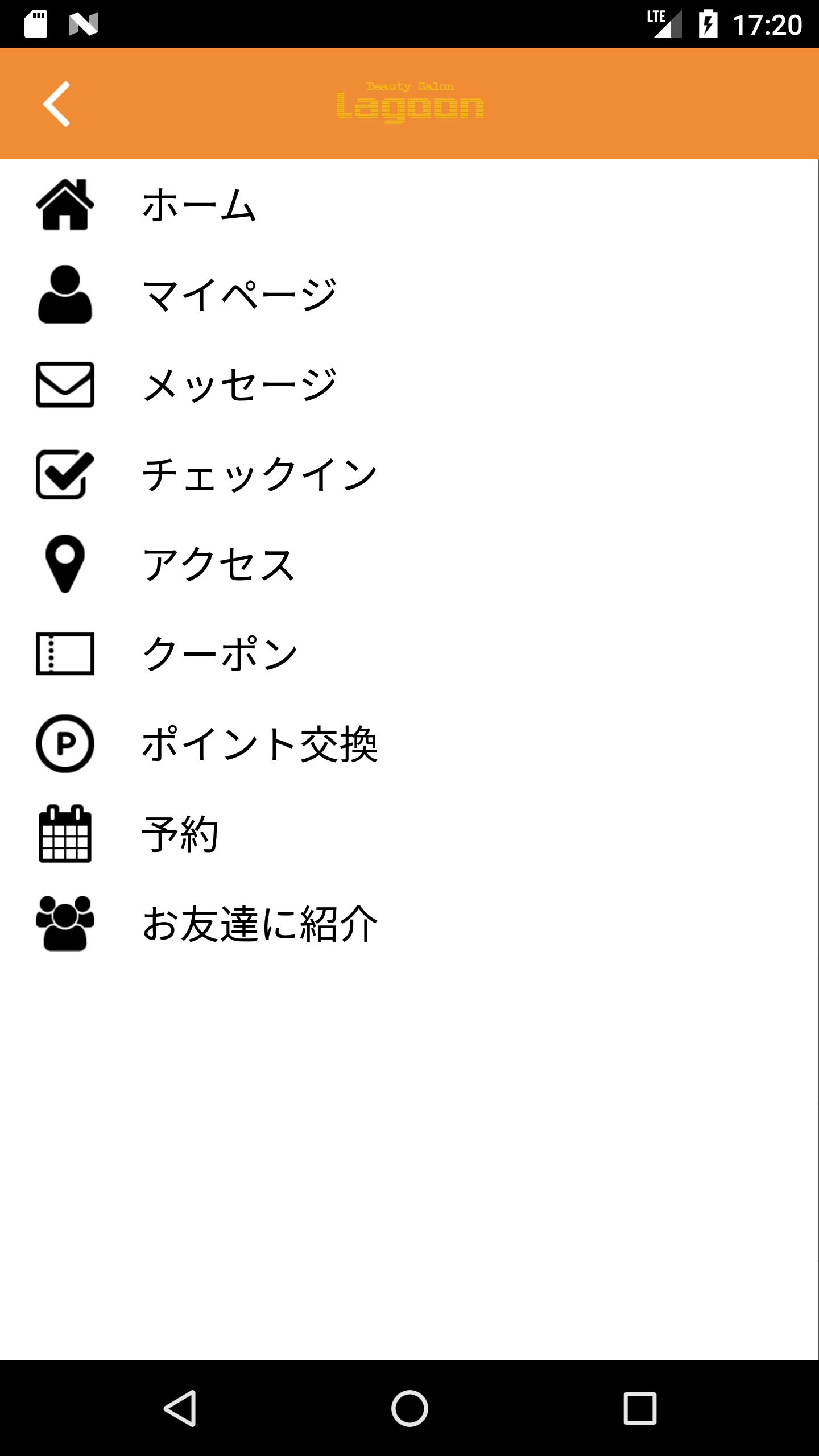Tap the back arrow in the header

(x=57, y=104)
